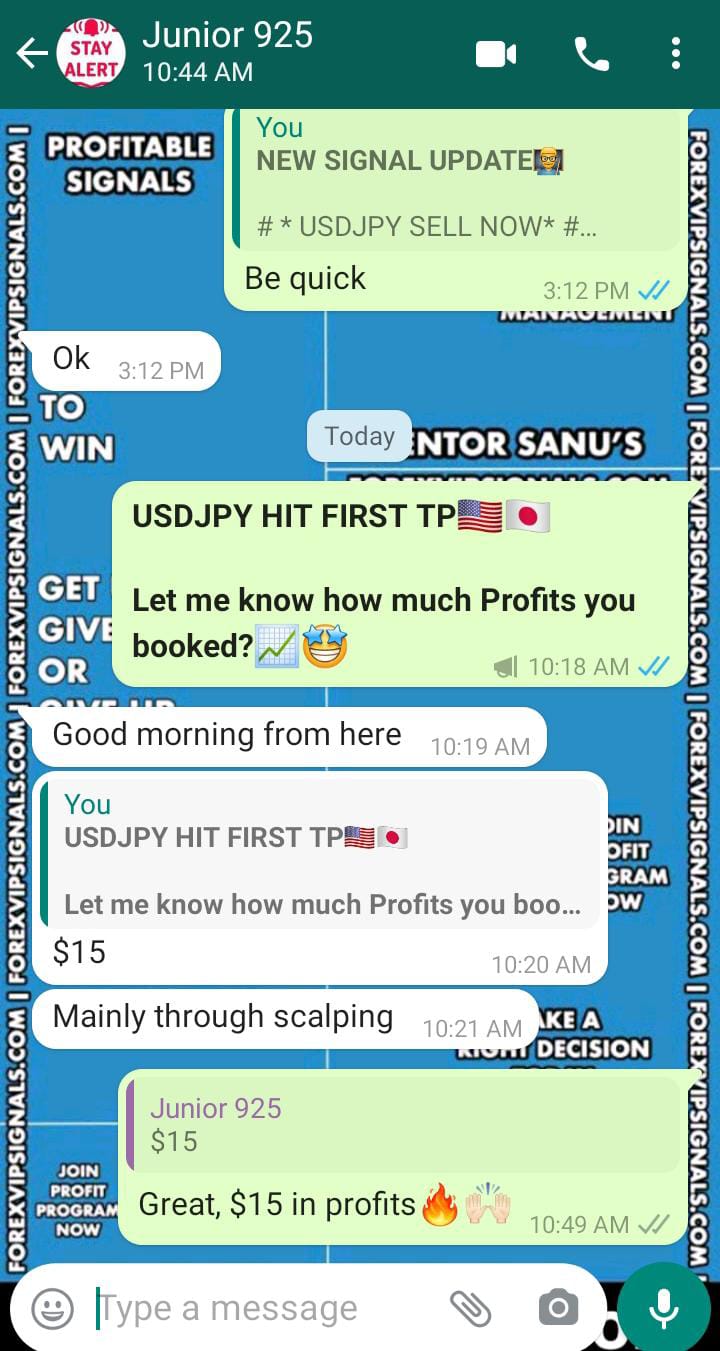Screen dimensions: 720x1351
Task: Jump to quoted Junior 925 $15 message
Action: 404,1124
